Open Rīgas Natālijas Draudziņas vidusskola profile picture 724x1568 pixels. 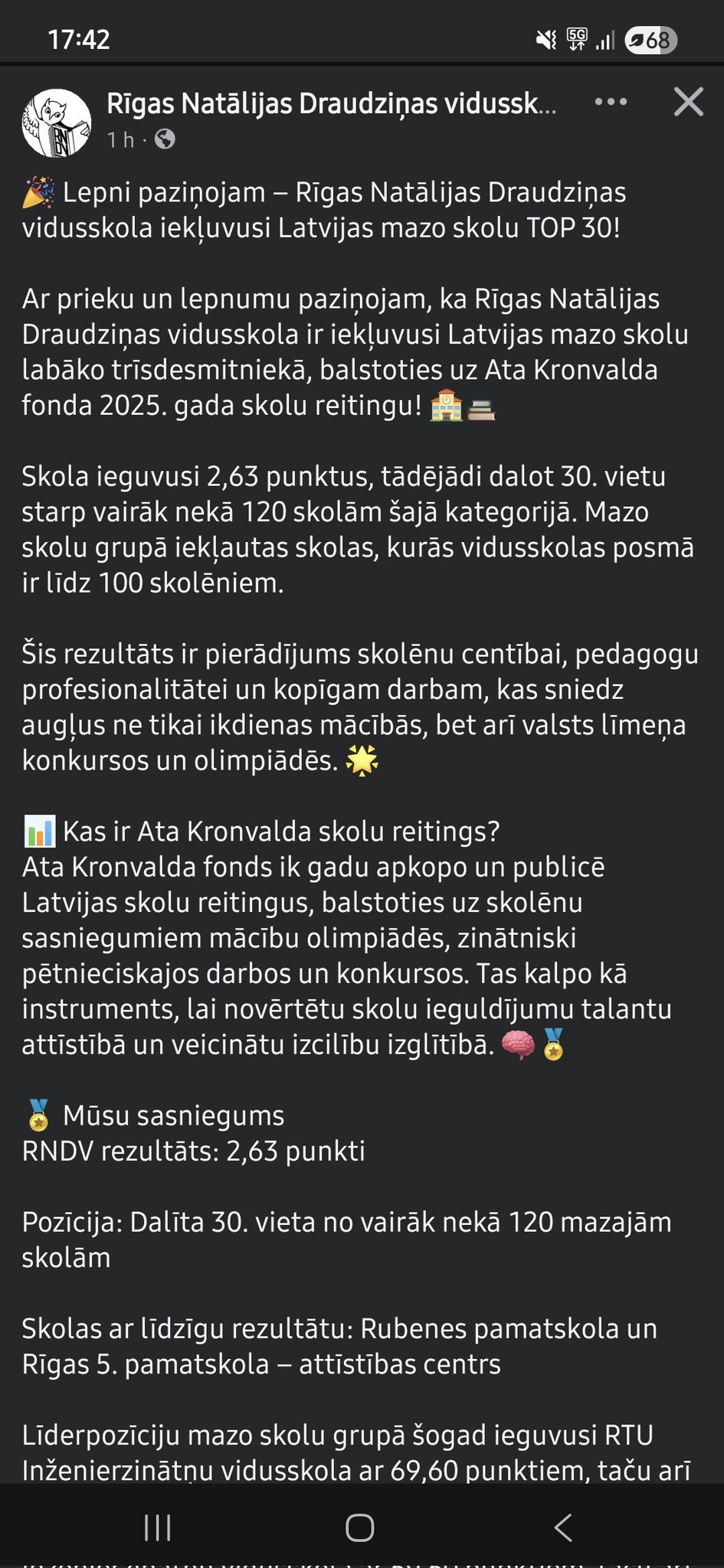click(x=56, y=122)
